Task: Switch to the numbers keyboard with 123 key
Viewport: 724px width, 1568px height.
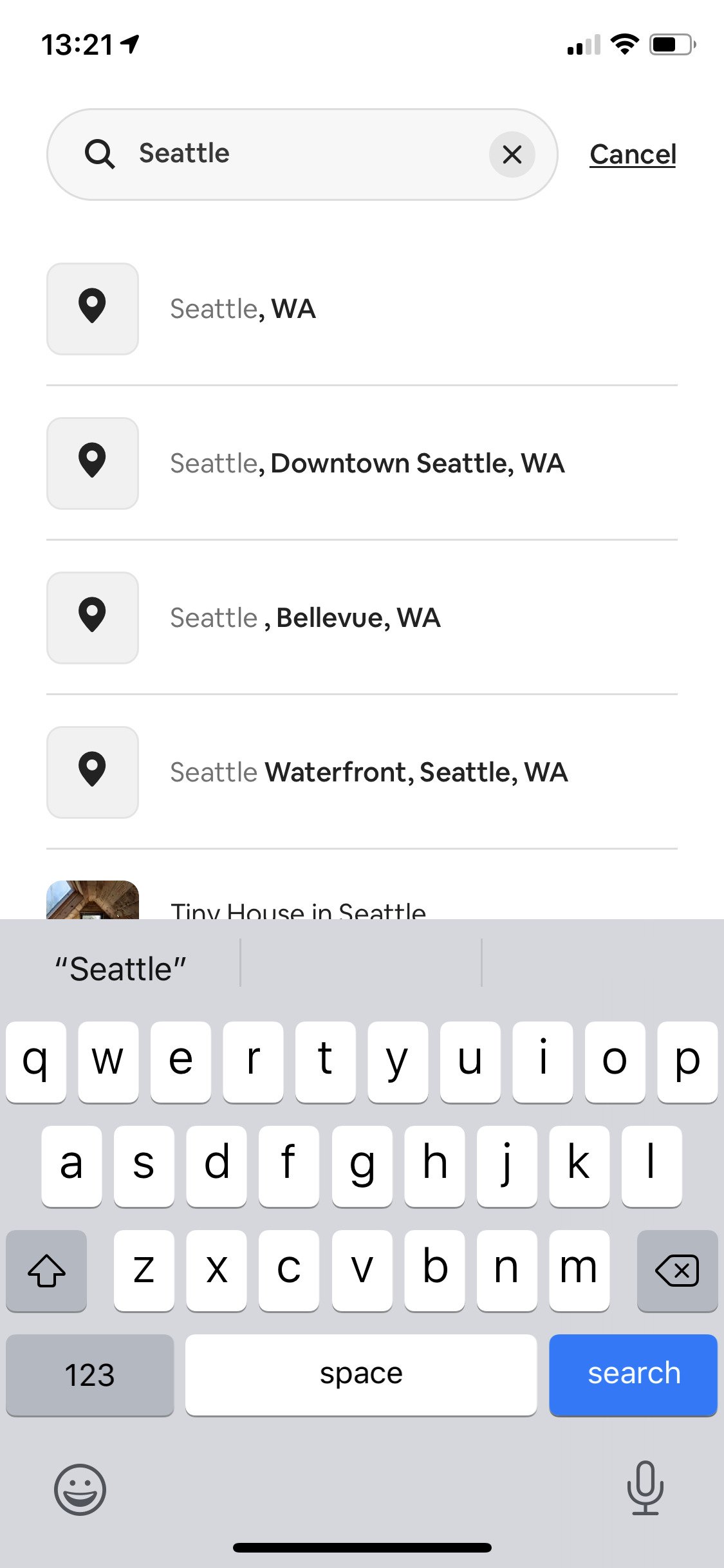Action: [89, 1375]
